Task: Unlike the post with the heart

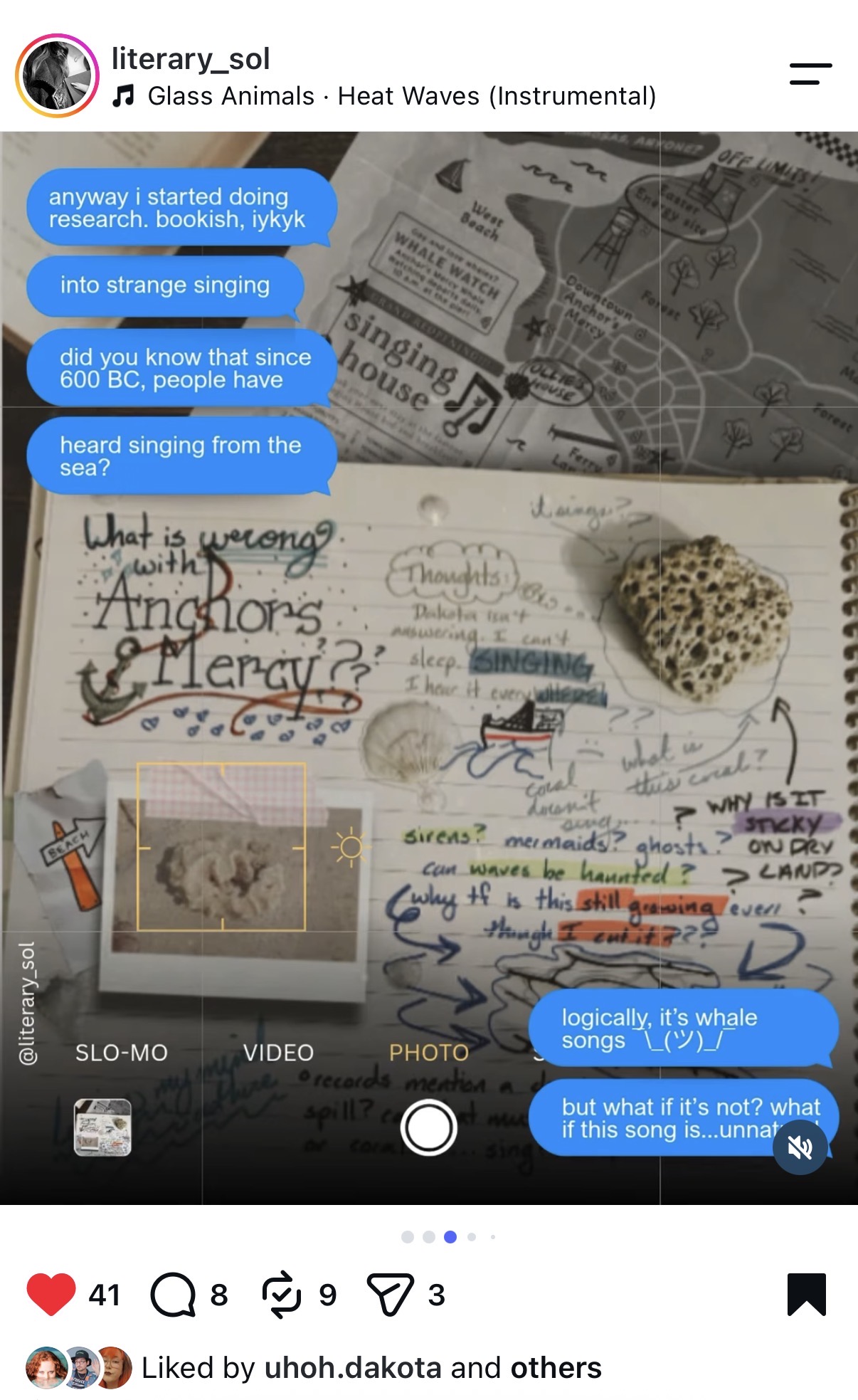Action: coord(51,1294)
